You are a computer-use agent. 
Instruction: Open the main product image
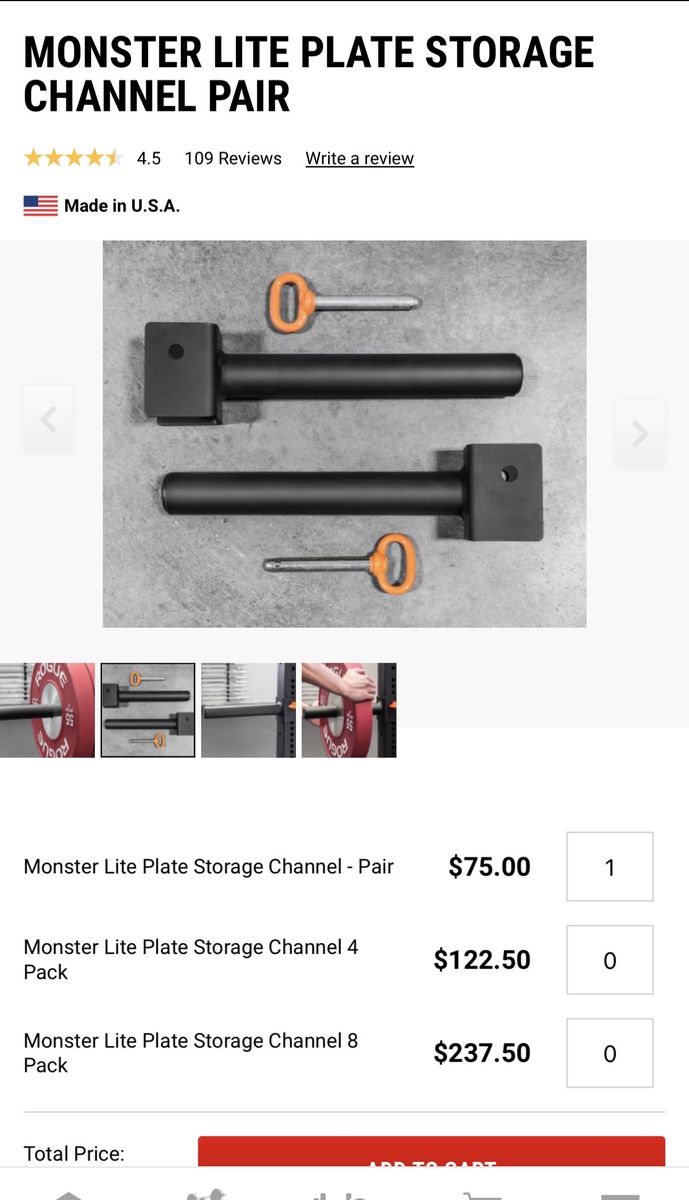pyautogui.click(x=344, y=433)
